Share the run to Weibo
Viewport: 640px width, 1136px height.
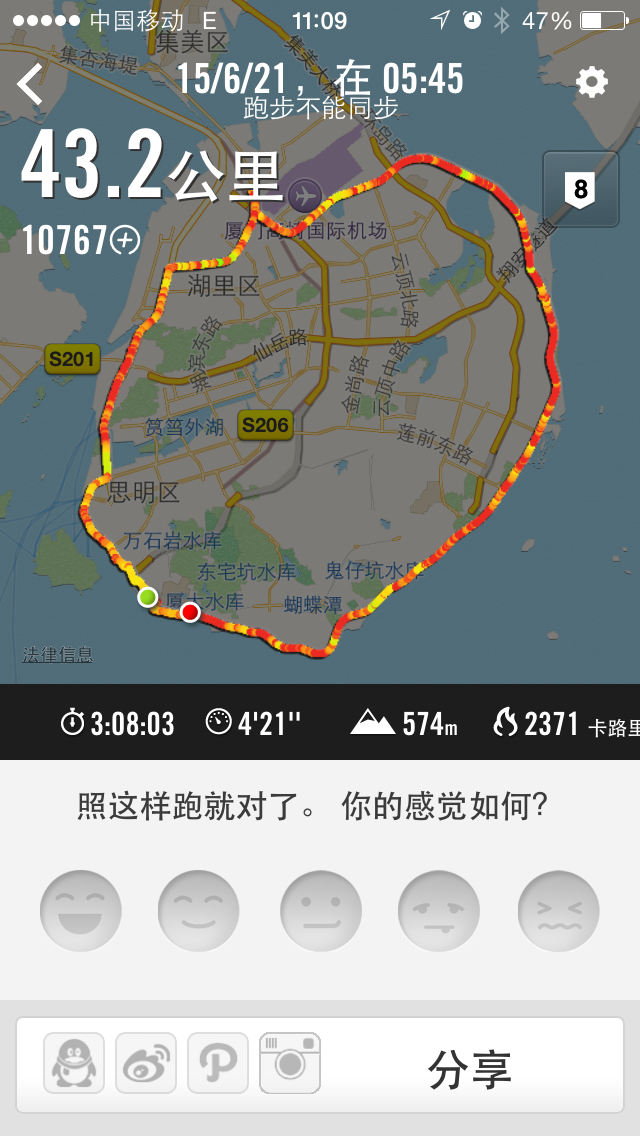point(146,1063)
